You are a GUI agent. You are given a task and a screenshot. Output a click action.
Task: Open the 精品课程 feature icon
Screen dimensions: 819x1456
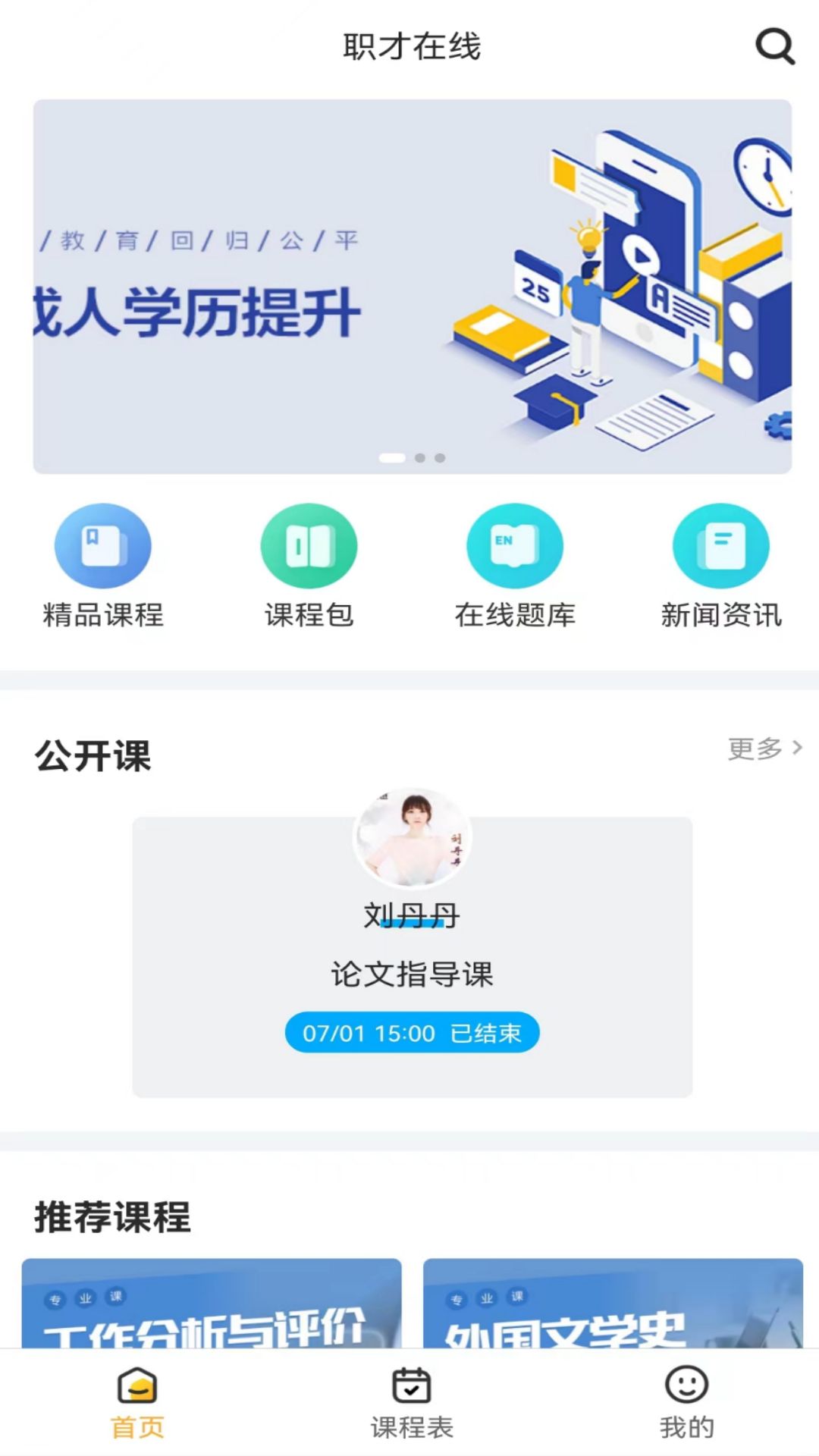[101, 545]
